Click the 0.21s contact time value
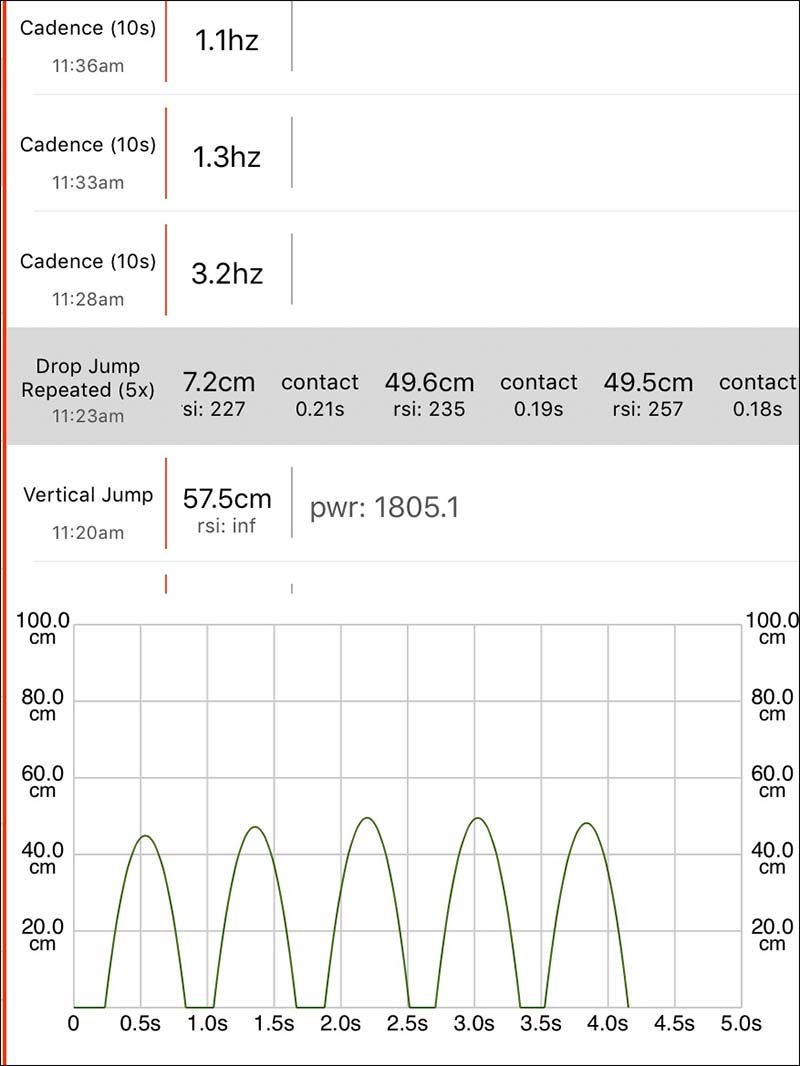This screenshot has width=800, height=1066. (320, 409)
